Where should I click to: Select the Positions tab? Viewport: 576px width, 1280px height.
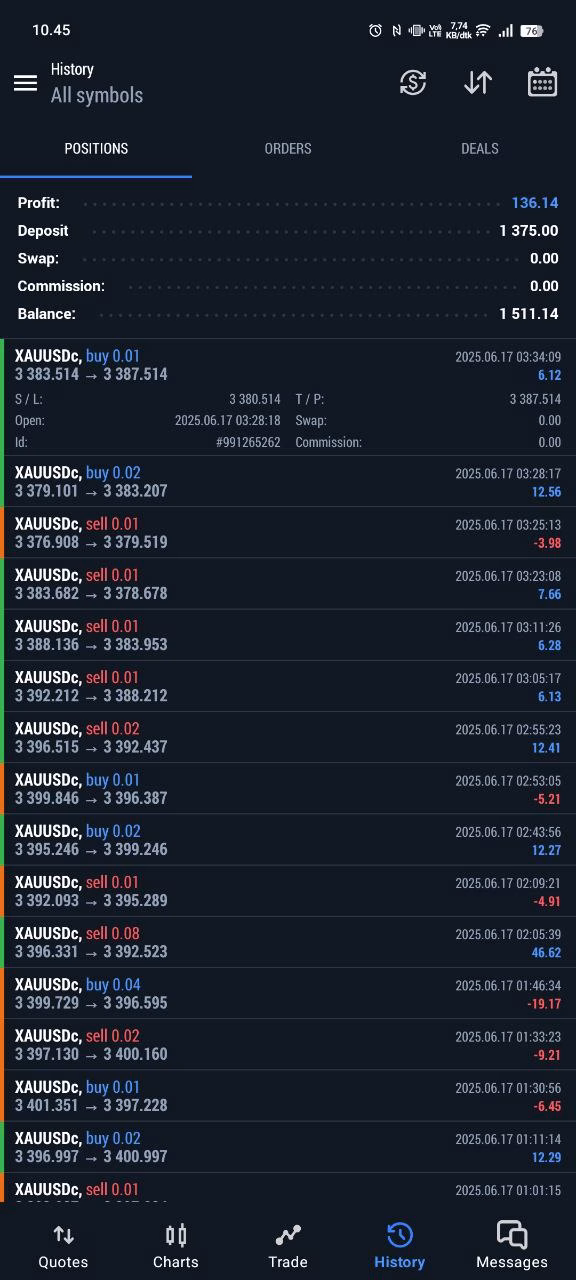96,148
